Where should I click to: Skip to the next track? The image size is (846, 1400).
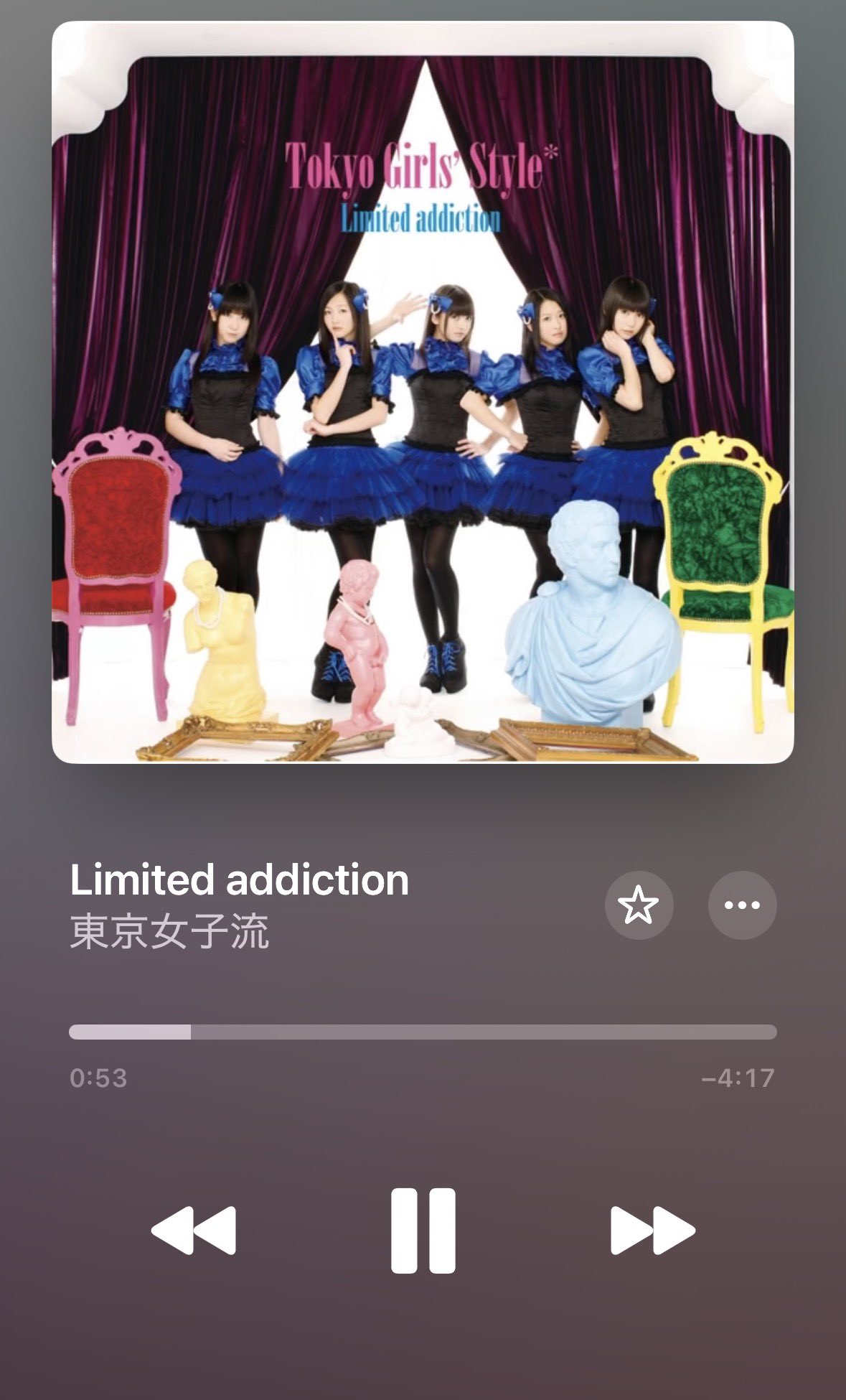pos(652,1230)
